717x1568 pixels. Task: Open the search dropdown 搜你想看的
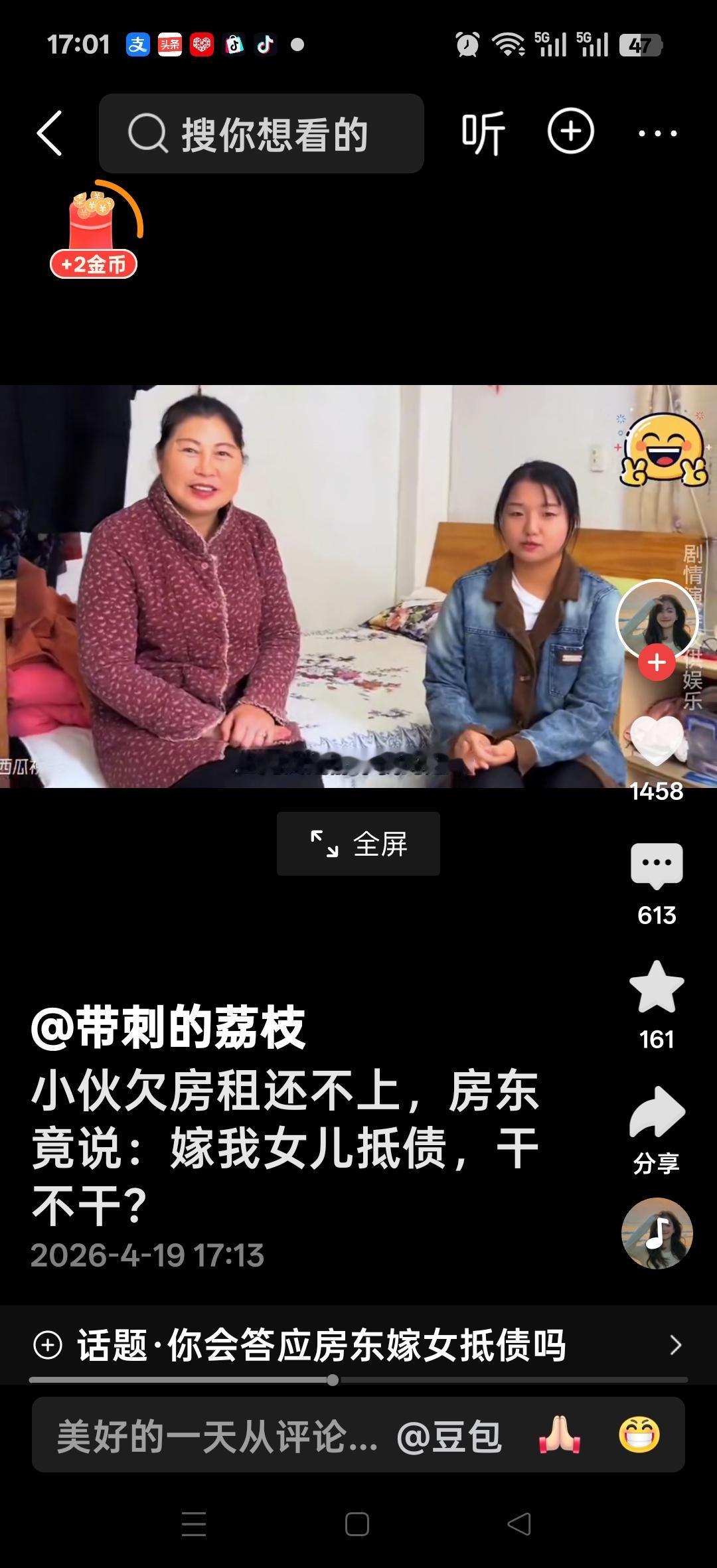coord(261,133)
